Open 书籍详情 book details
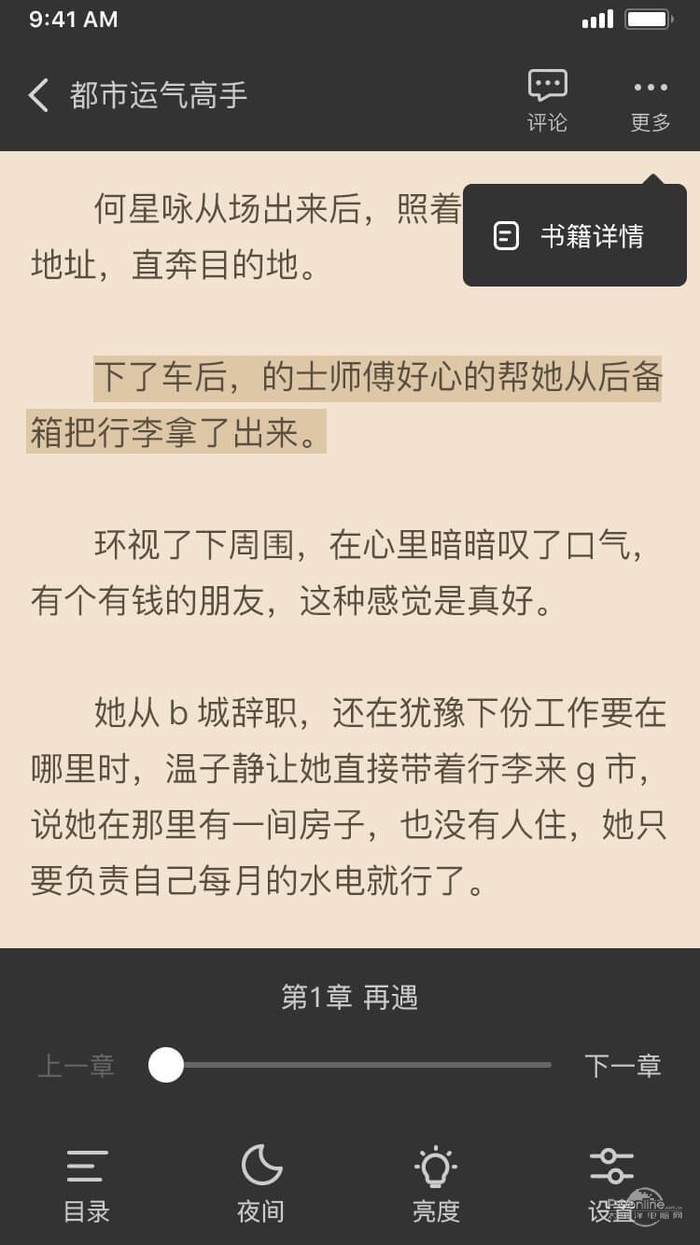Image resolution: width=700 pixels, height=1245 pixels. click(x=574, y=236)
